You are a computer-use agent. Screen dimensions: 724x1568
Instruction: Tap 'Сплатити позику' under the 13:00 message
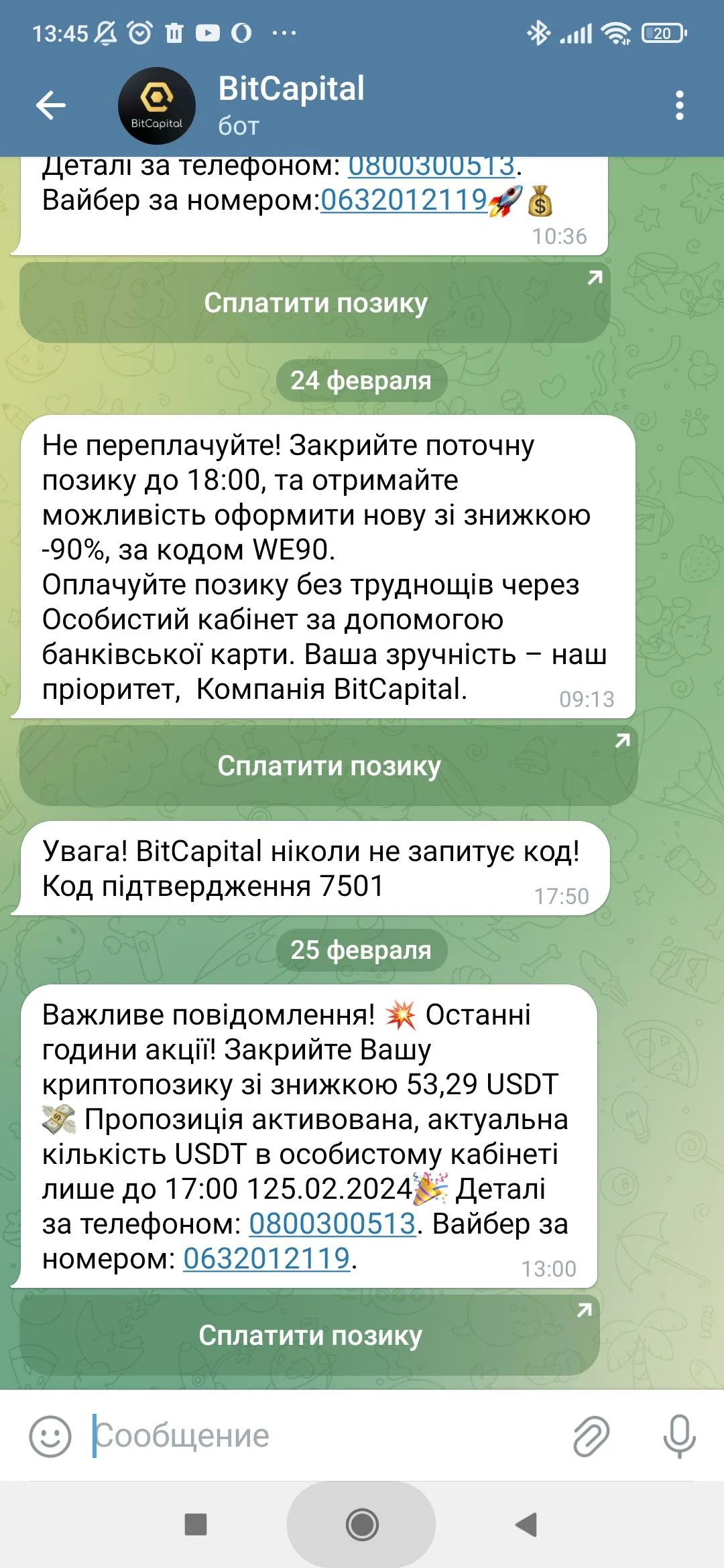tap(310, 1335)
